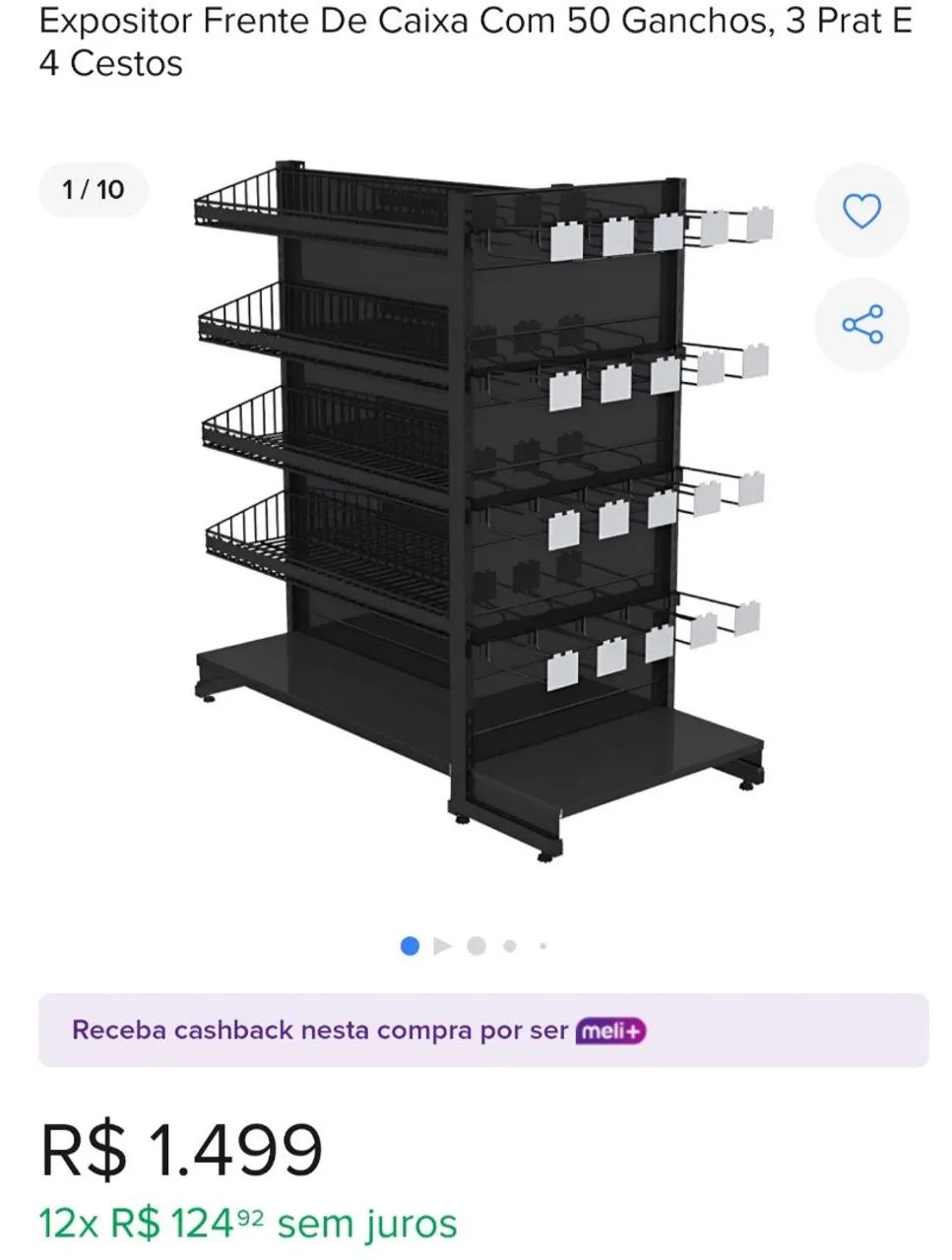Click the blue active carousel dot

(x=410, y=945)
